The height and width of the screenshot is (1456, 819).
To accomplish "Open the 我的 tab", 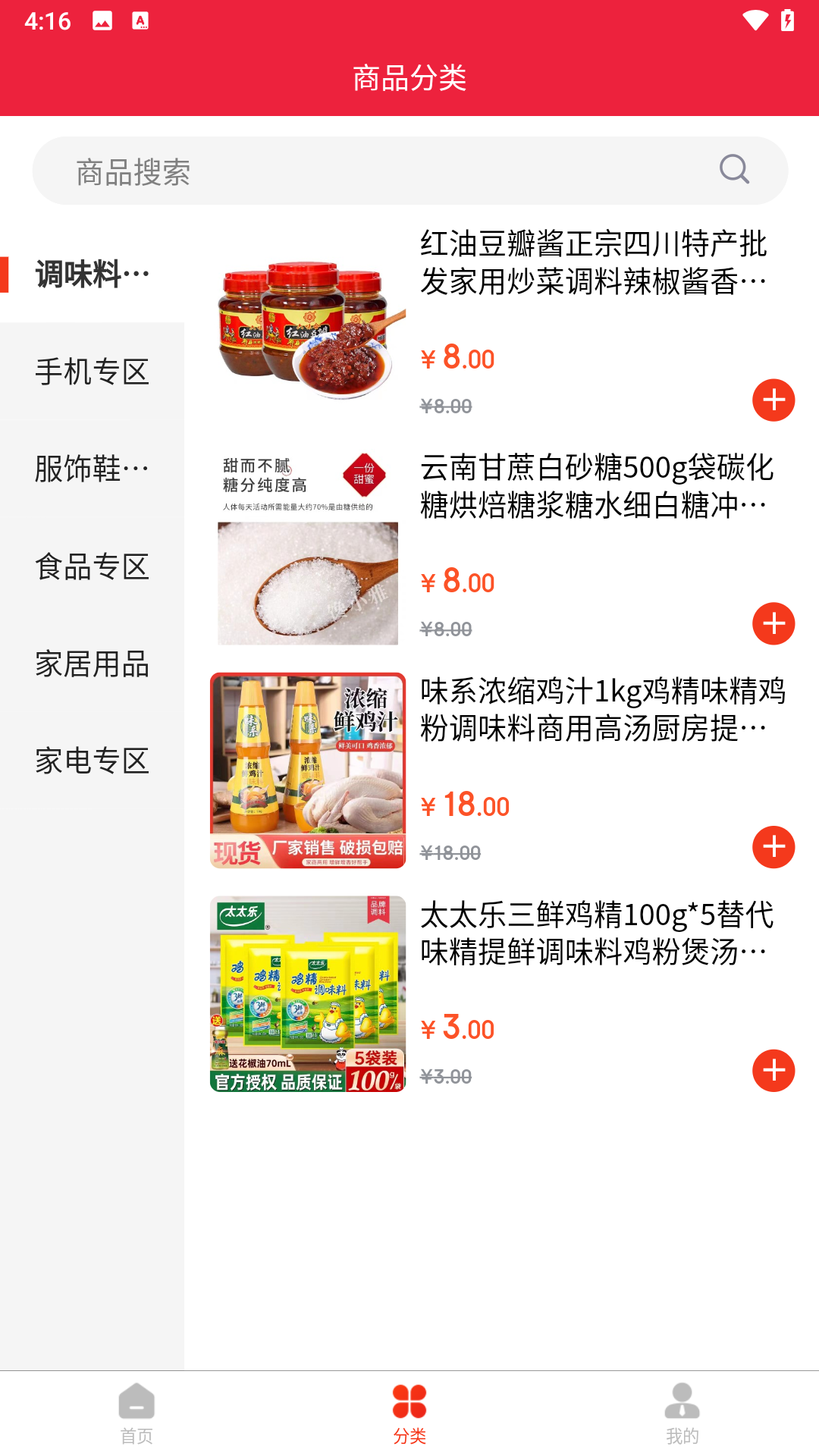I will point(682,1414).
